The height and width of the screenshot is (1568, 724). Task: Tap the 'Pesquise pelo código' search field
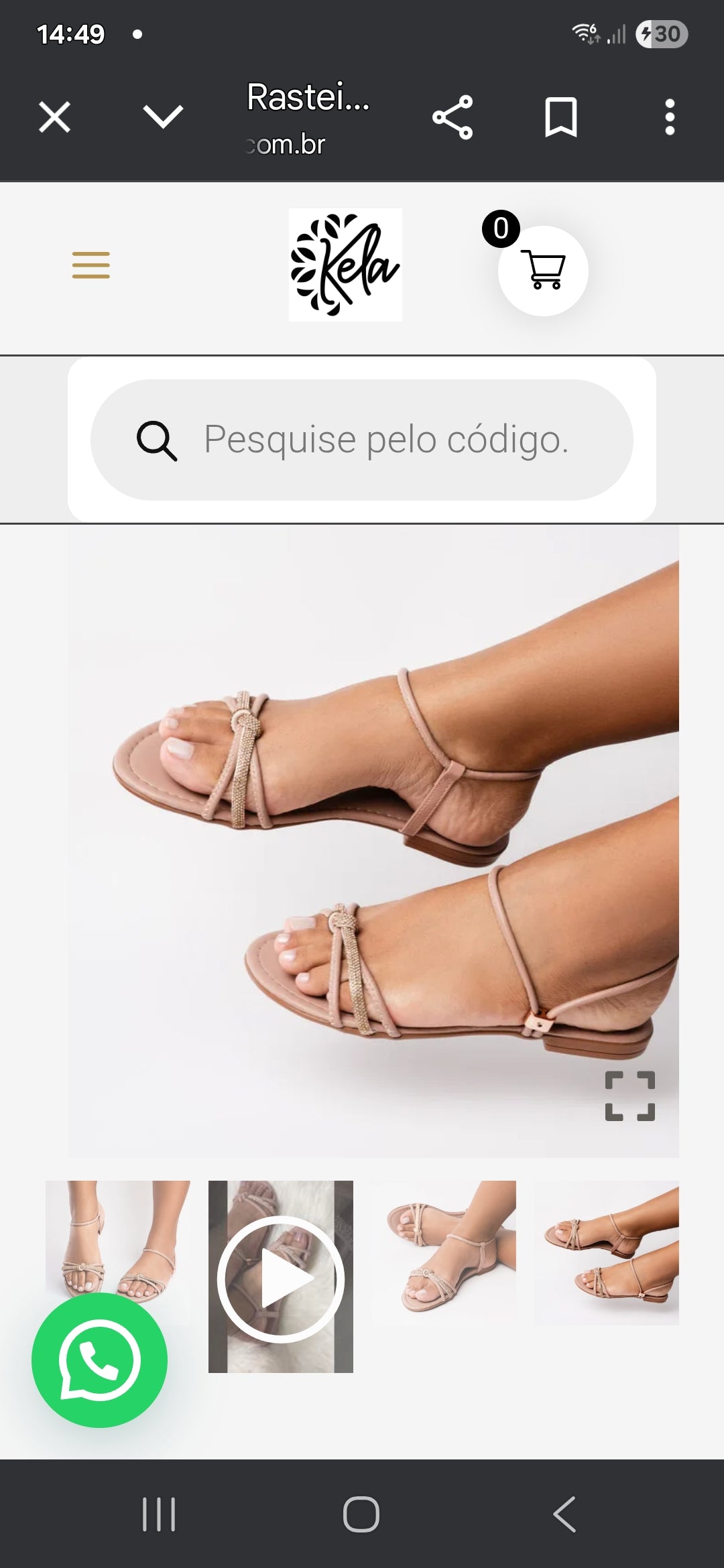tap(385, 440)
